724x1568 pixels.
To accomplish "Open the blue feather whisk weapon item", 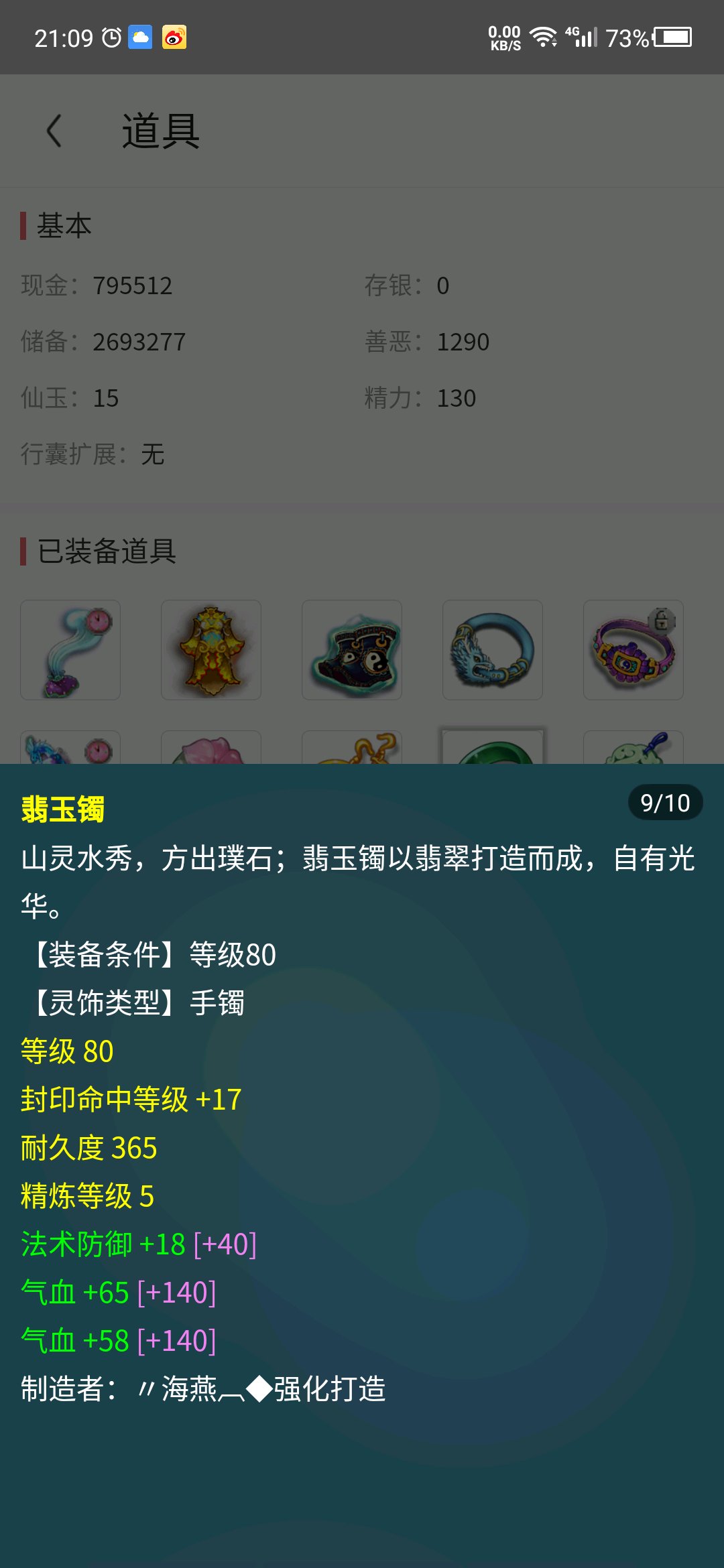I will tap(70, 650).
